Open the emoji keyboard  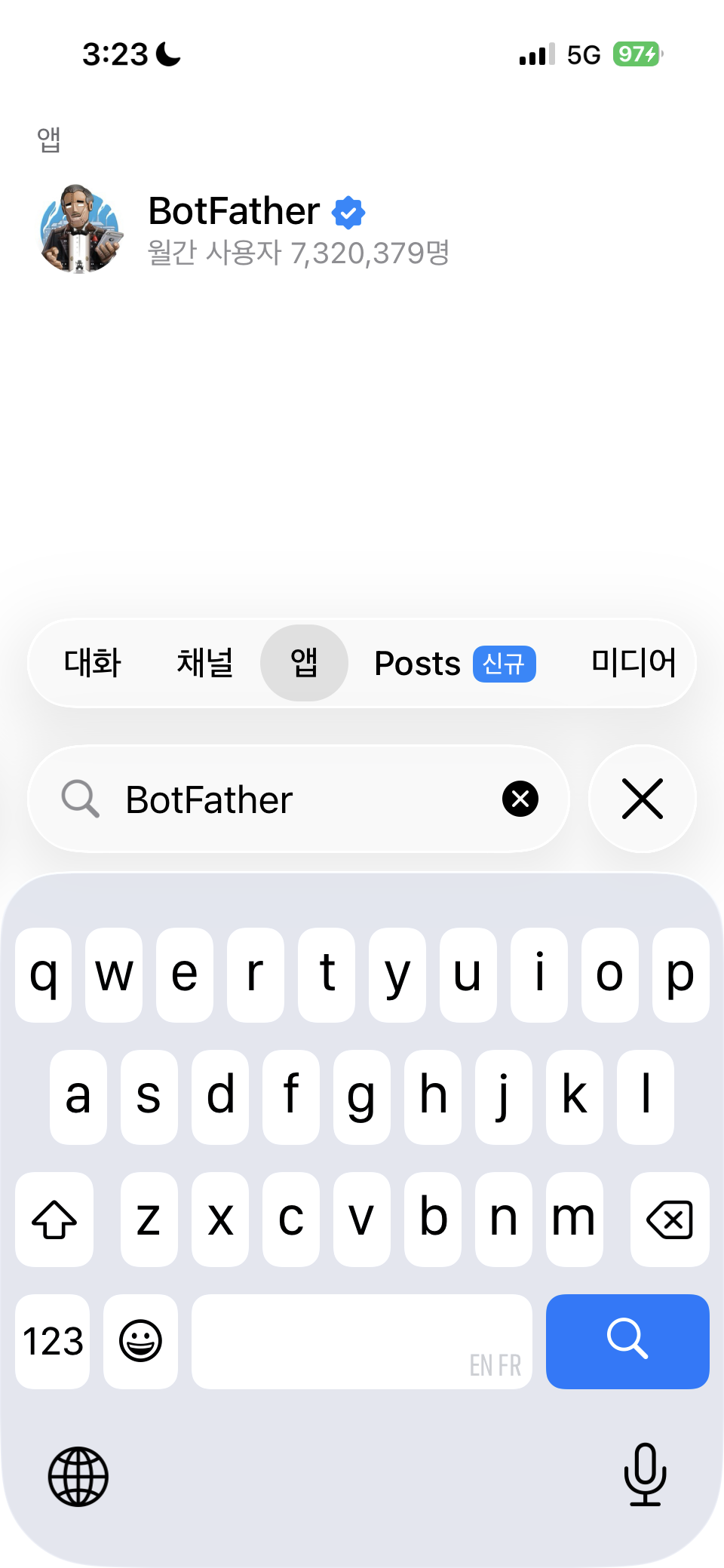[140, 1341]
